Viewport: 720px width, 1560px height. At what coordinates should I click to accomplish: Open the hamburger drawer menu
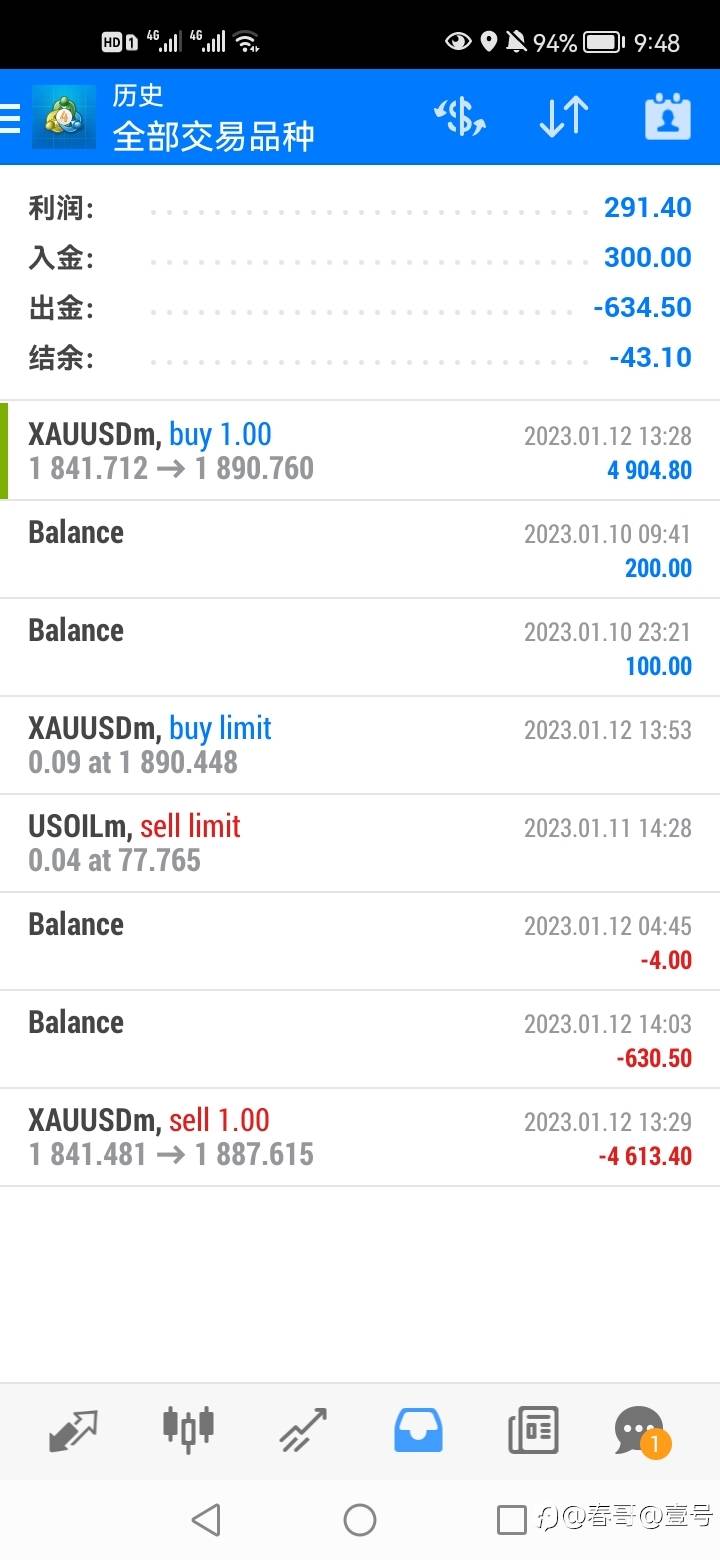point(10,118)
